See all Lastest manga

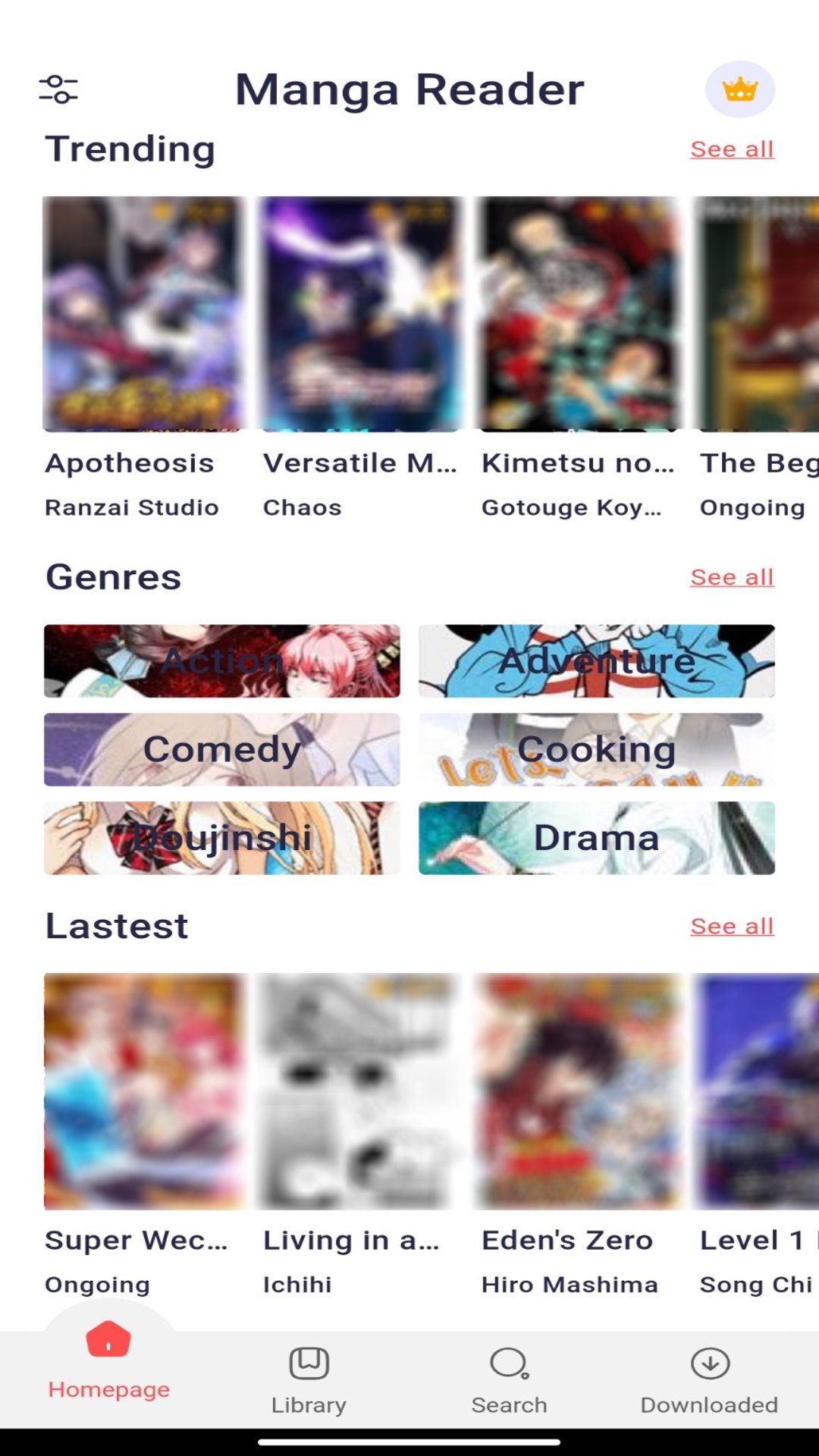[731, 925]
